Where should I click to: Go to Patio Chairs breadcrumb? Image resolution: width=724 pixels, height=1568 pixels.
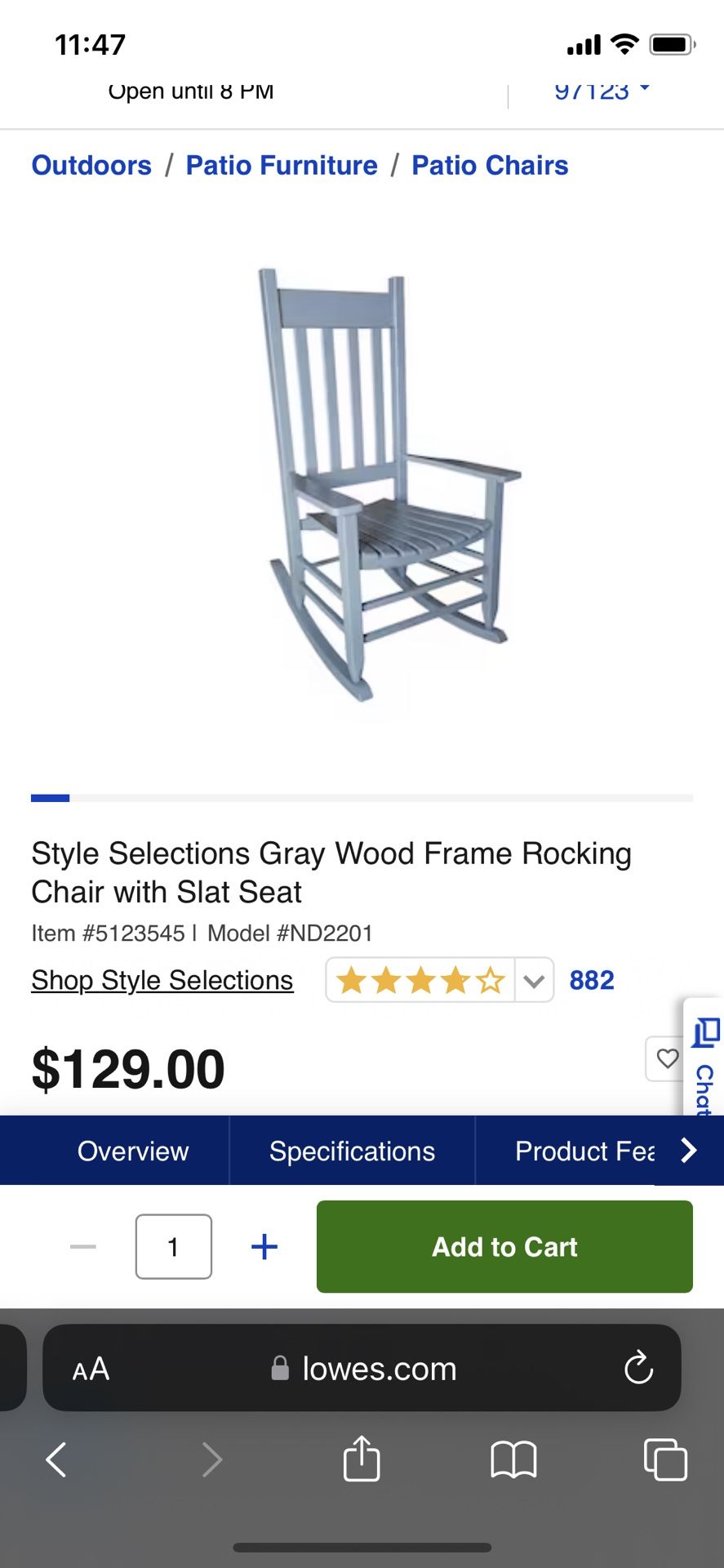point(489,165)
